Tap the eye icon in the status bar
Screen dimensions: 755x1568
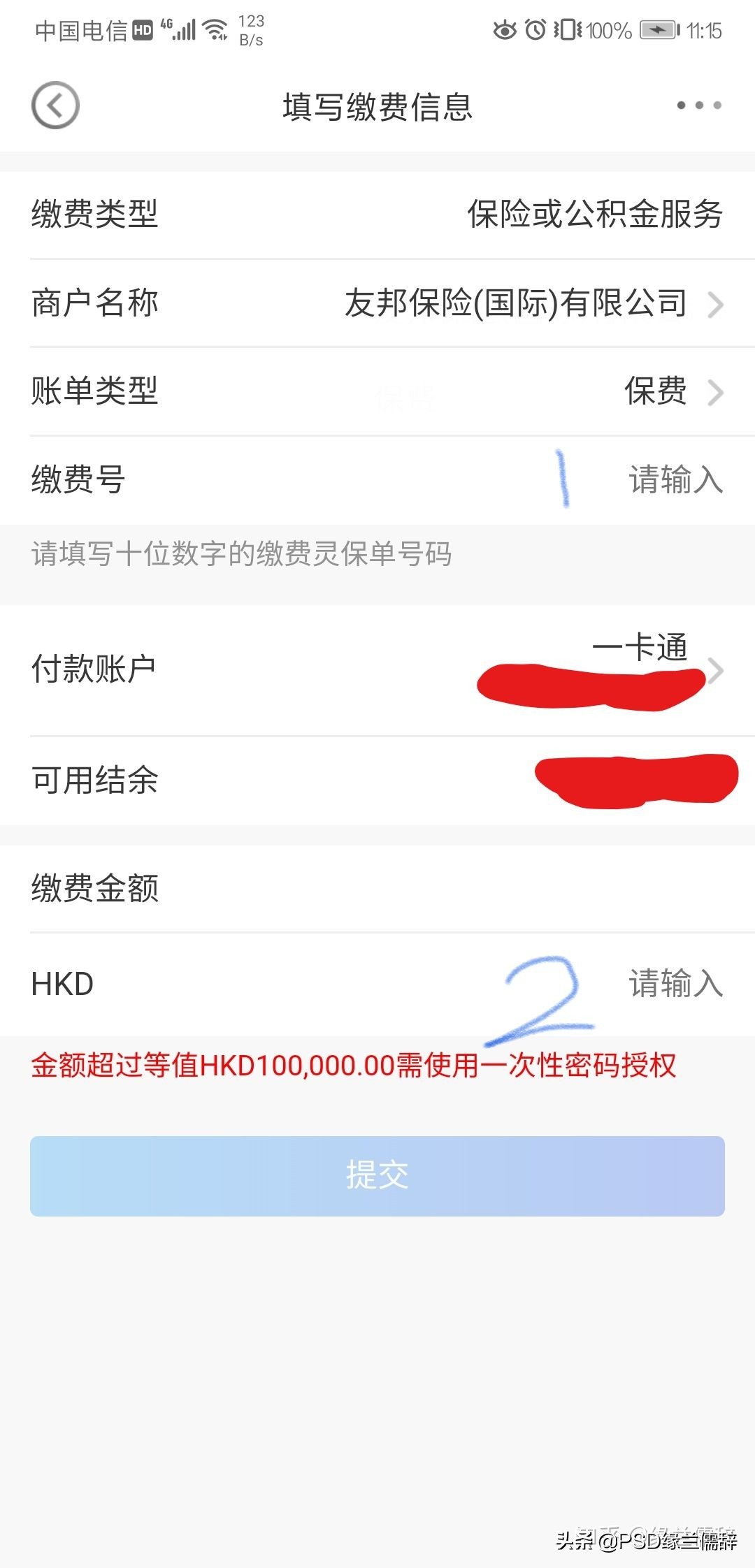pos(505,31)
